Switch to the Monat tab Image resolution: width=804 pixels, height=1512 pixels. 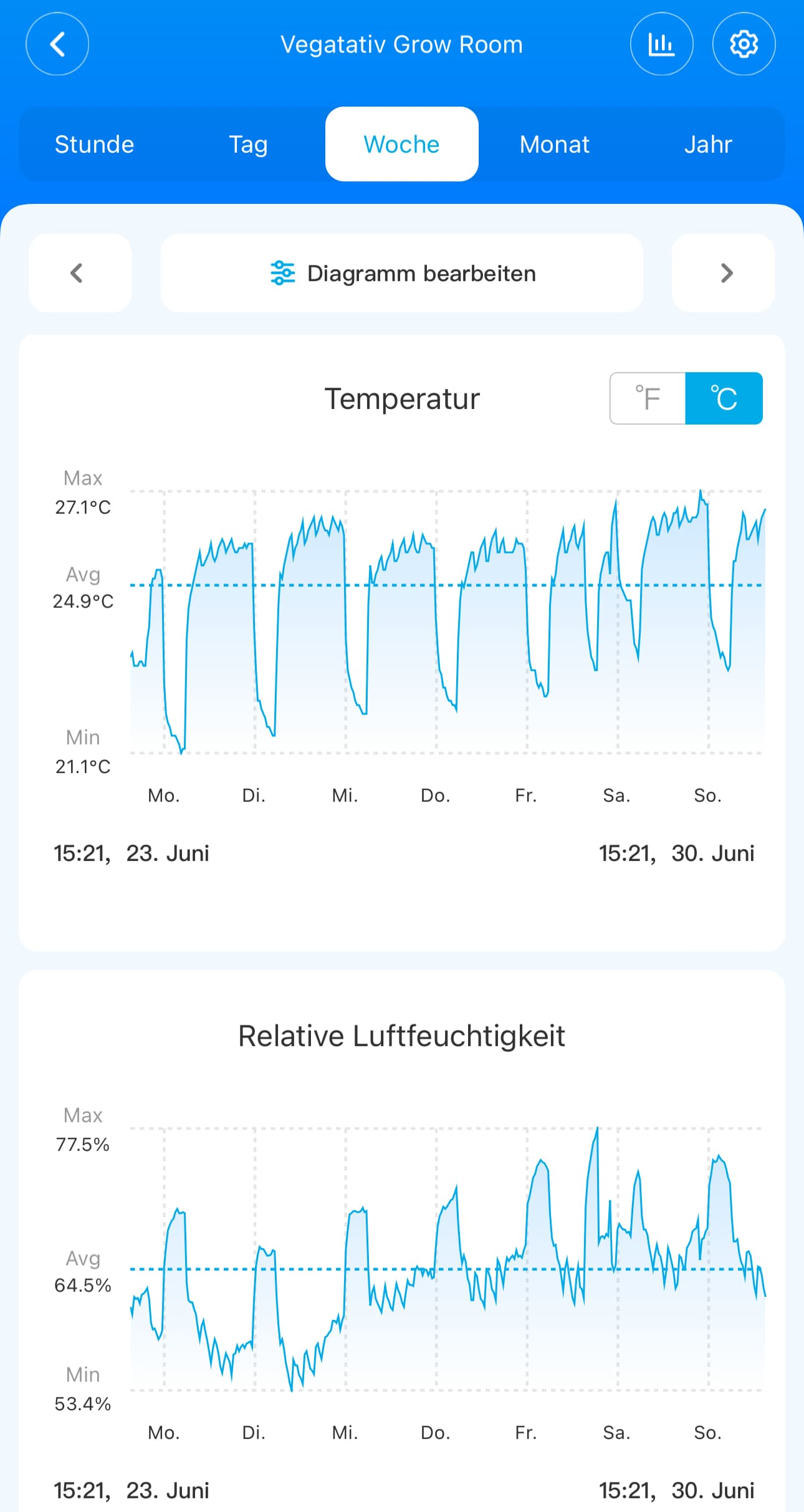tap(554, 145)
